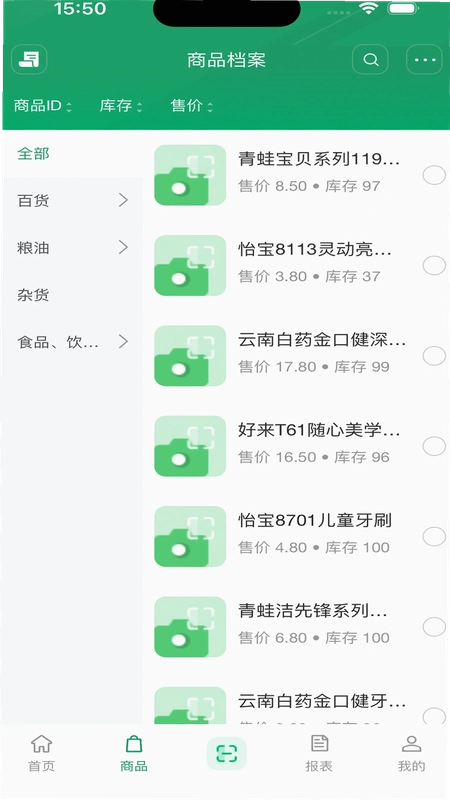Tap the center scan button
The height and width of the screenshot is (800, 450).
[x=227, y=754]
